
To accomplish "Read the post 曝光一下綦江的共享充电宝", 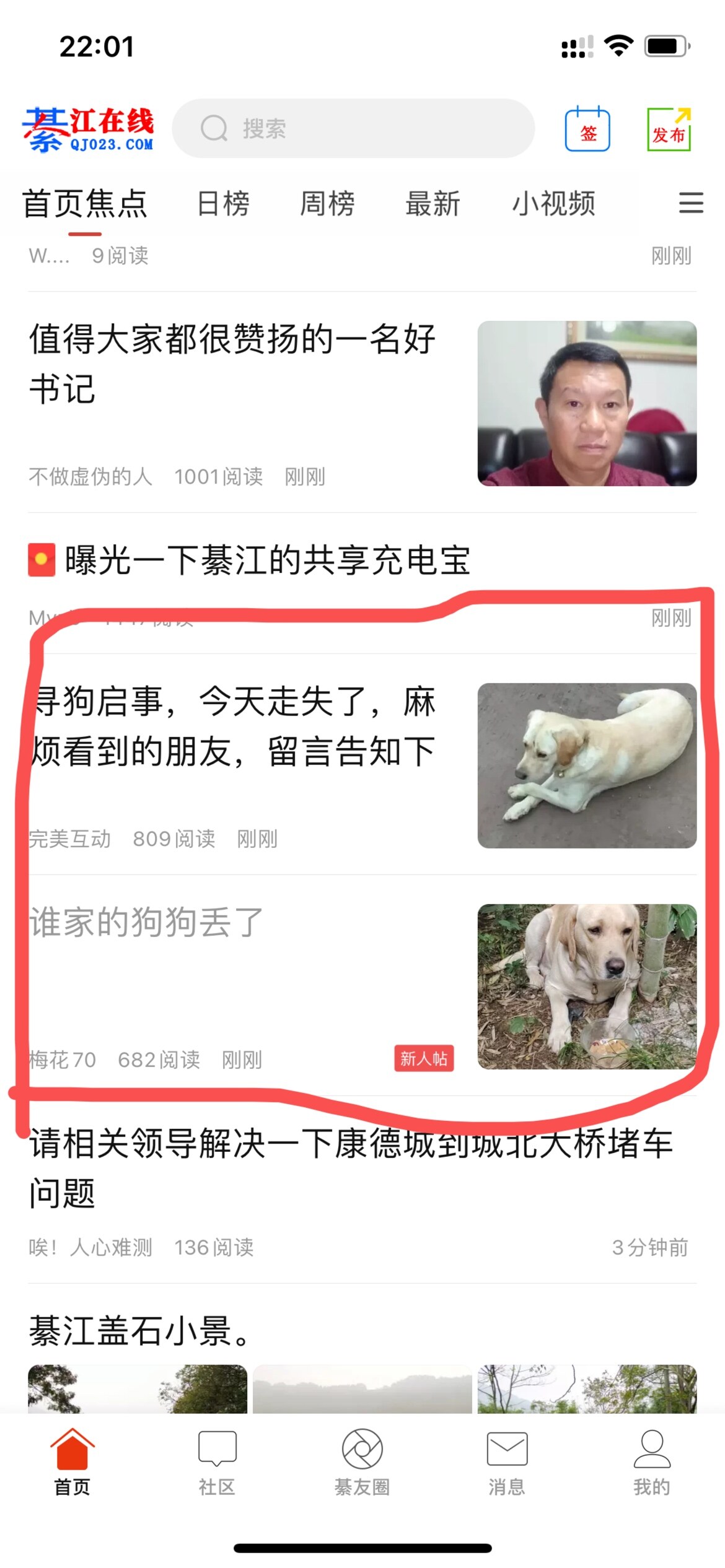I will coord(268,561).
